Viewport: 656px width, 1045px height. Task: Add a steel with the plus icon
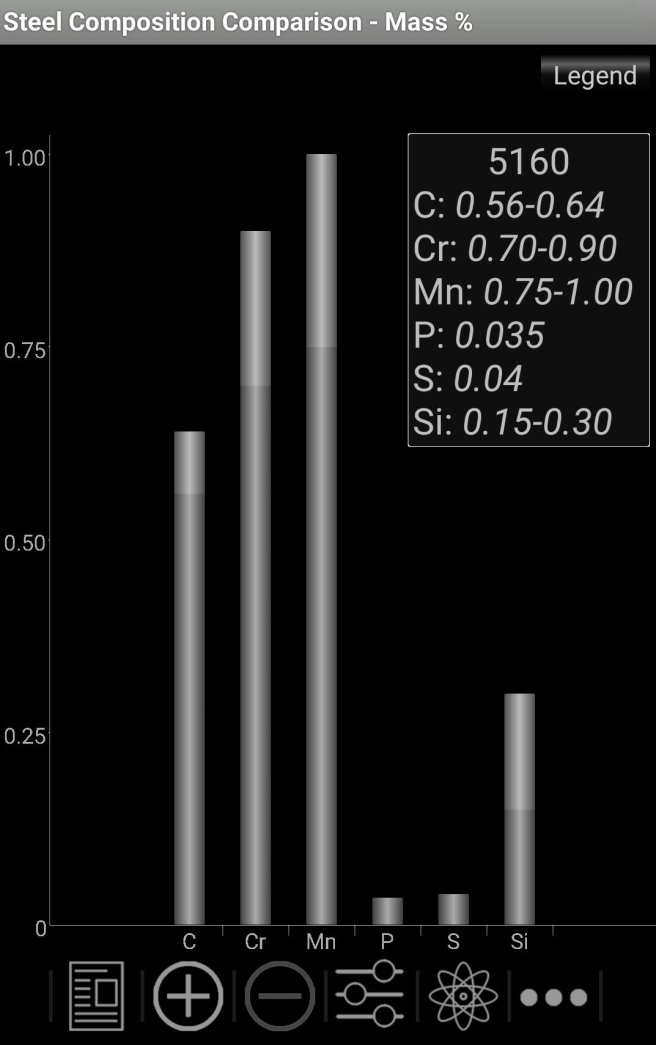pyautogui.click(x=188, y=996)
